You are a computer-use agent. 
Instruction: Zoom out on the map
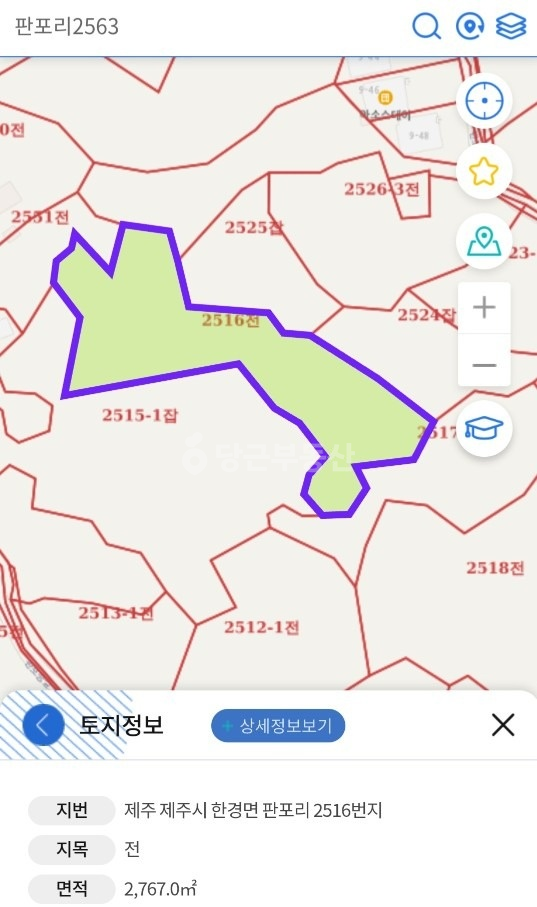click(x=484, y=365)
